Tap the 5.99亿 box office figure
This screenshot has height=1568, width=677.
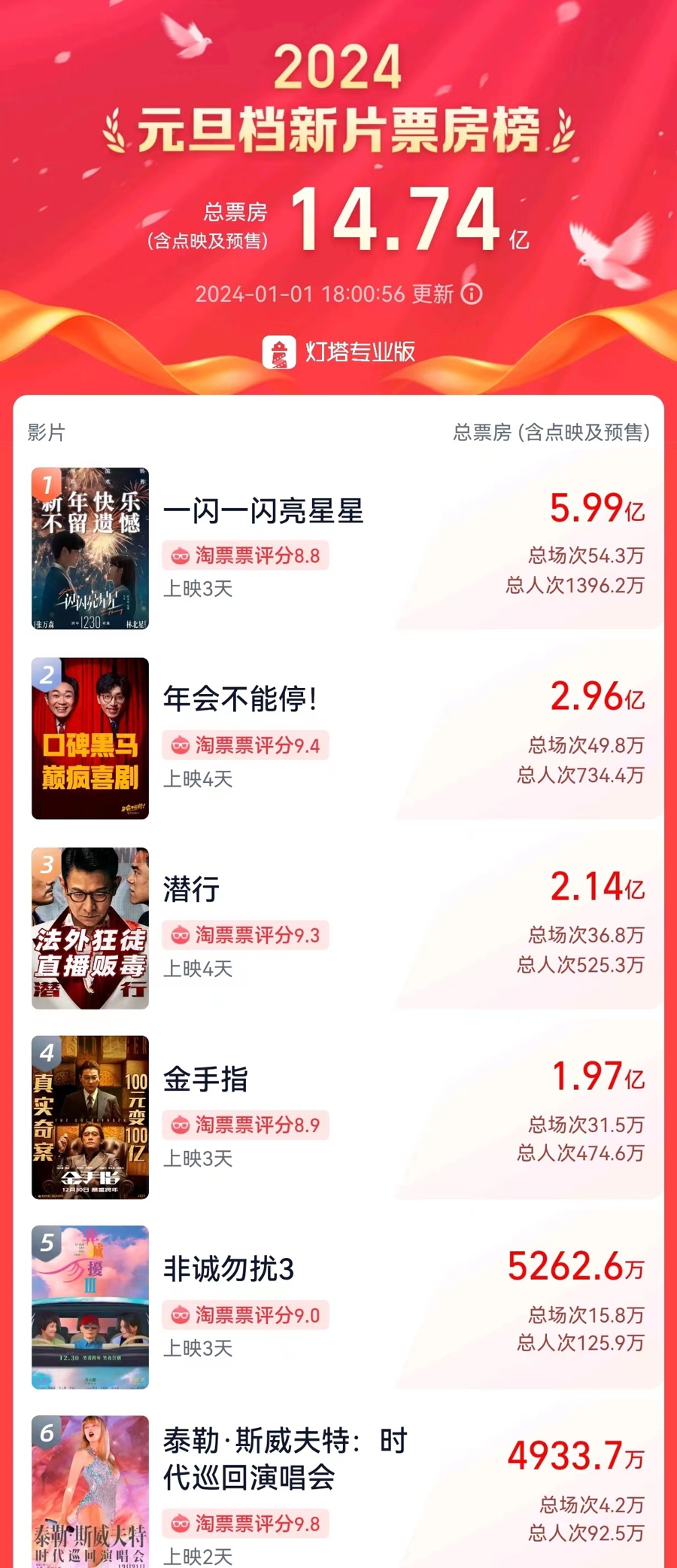click(x=598, y=510)
